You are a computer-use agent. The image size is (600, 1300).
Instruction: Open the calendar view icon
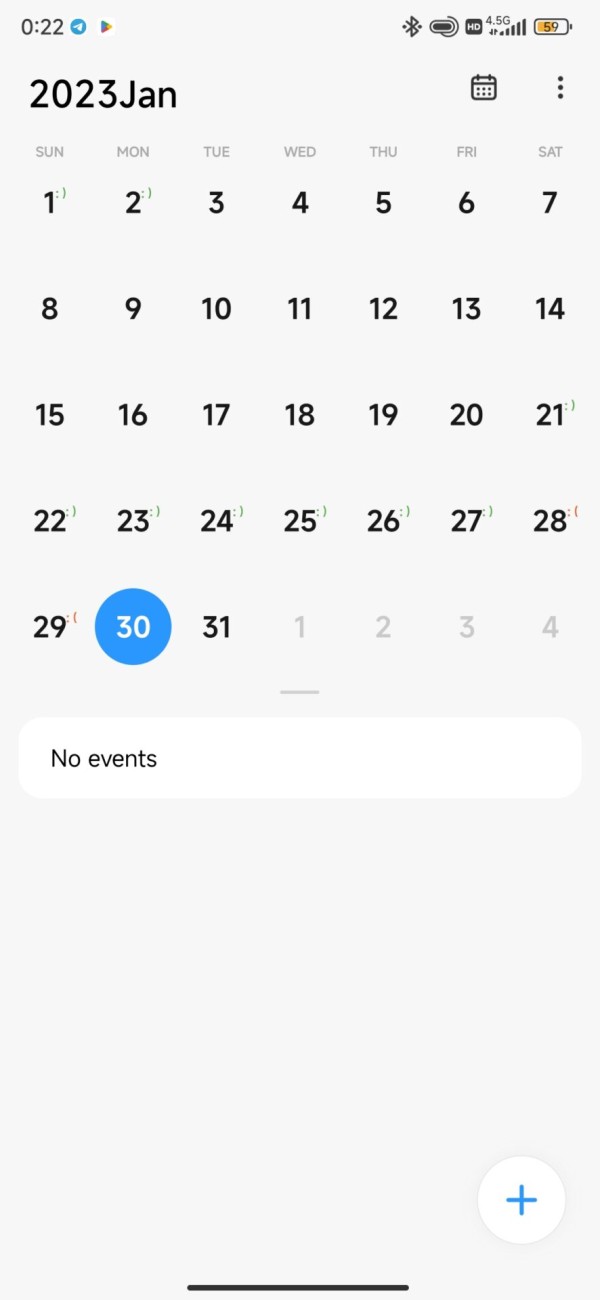coord(484,88)
